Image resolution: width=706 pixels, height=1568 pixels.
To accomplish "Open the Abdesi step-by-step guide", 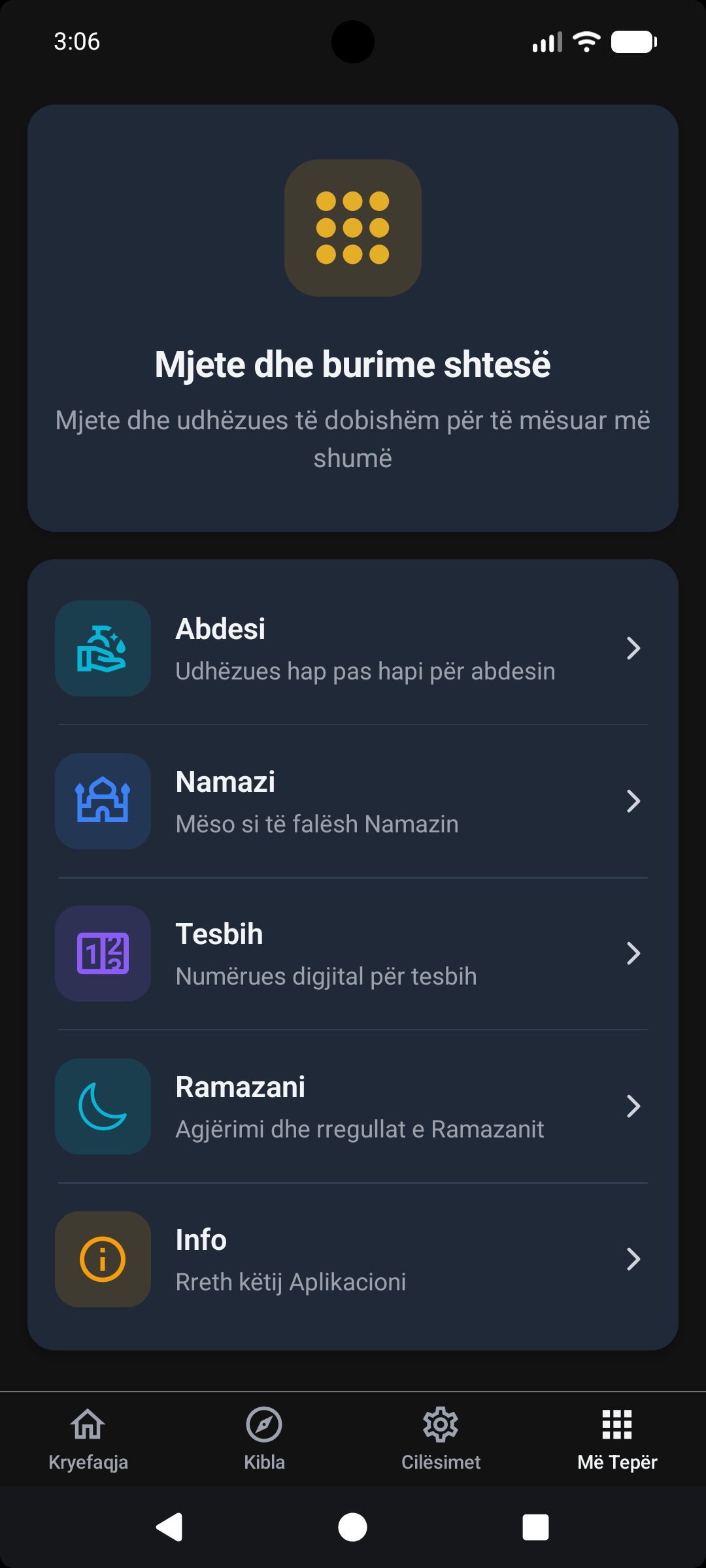I will tap(353, 649).
